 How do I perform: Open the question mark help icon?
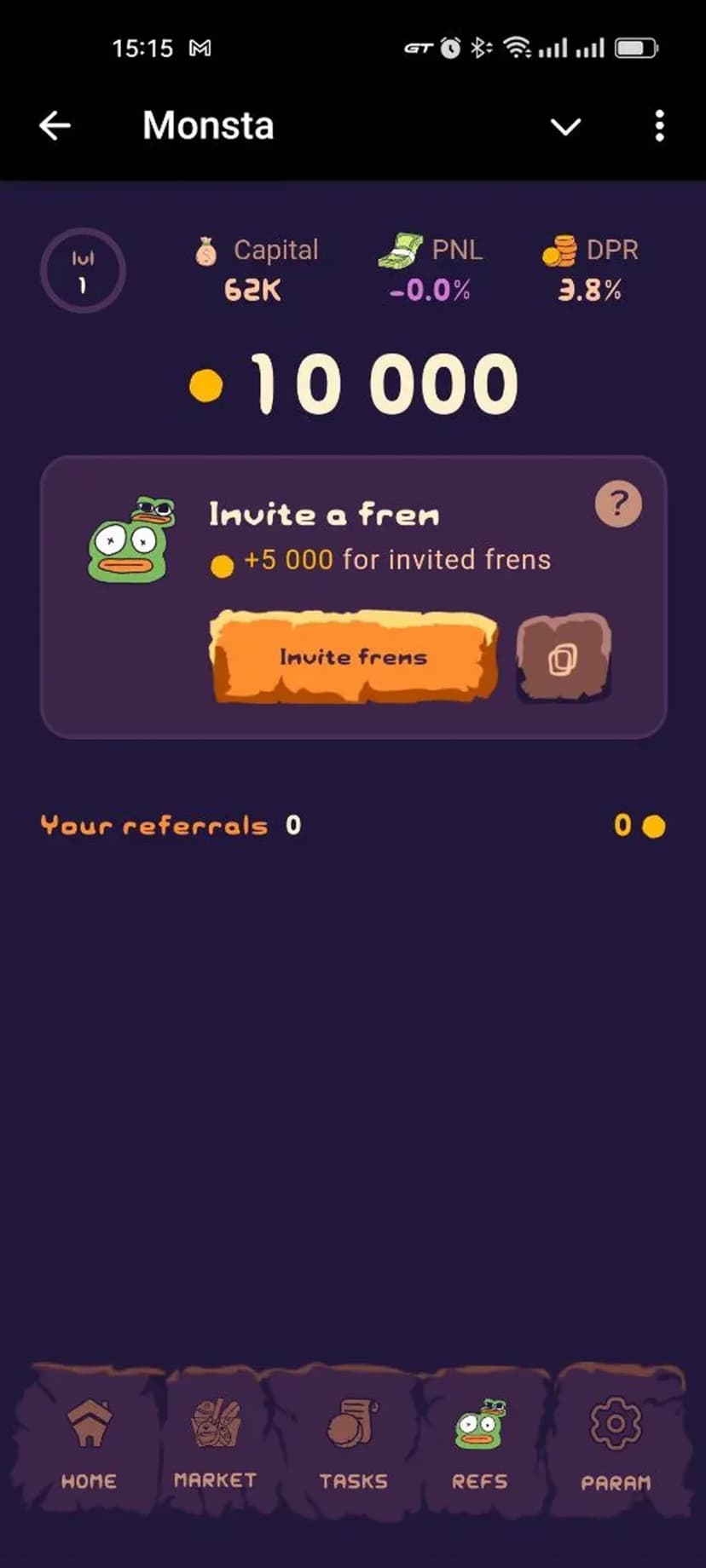[x=618, y=504]
